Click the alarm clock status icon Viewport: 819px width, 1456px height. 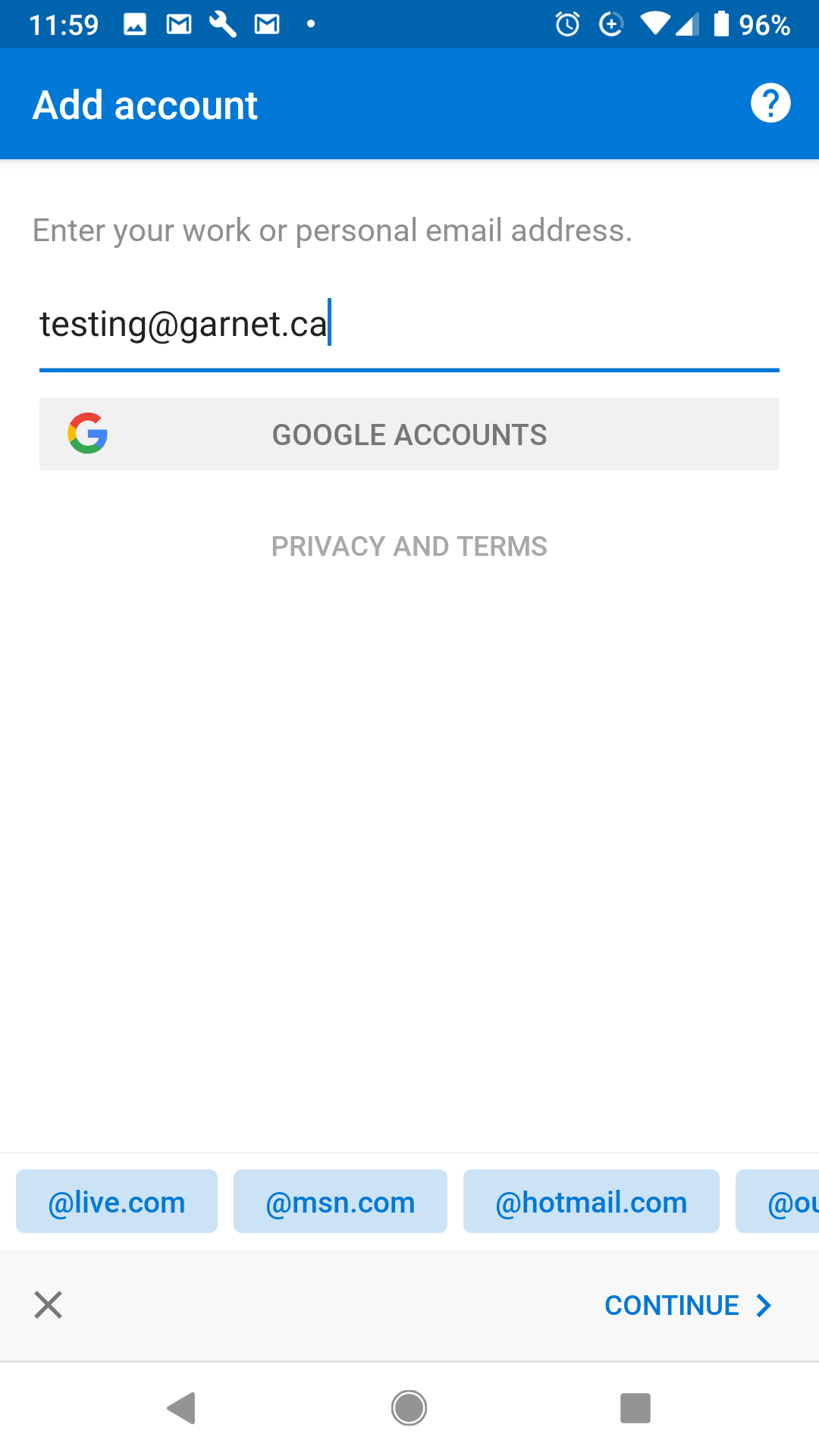pos(566,24)
